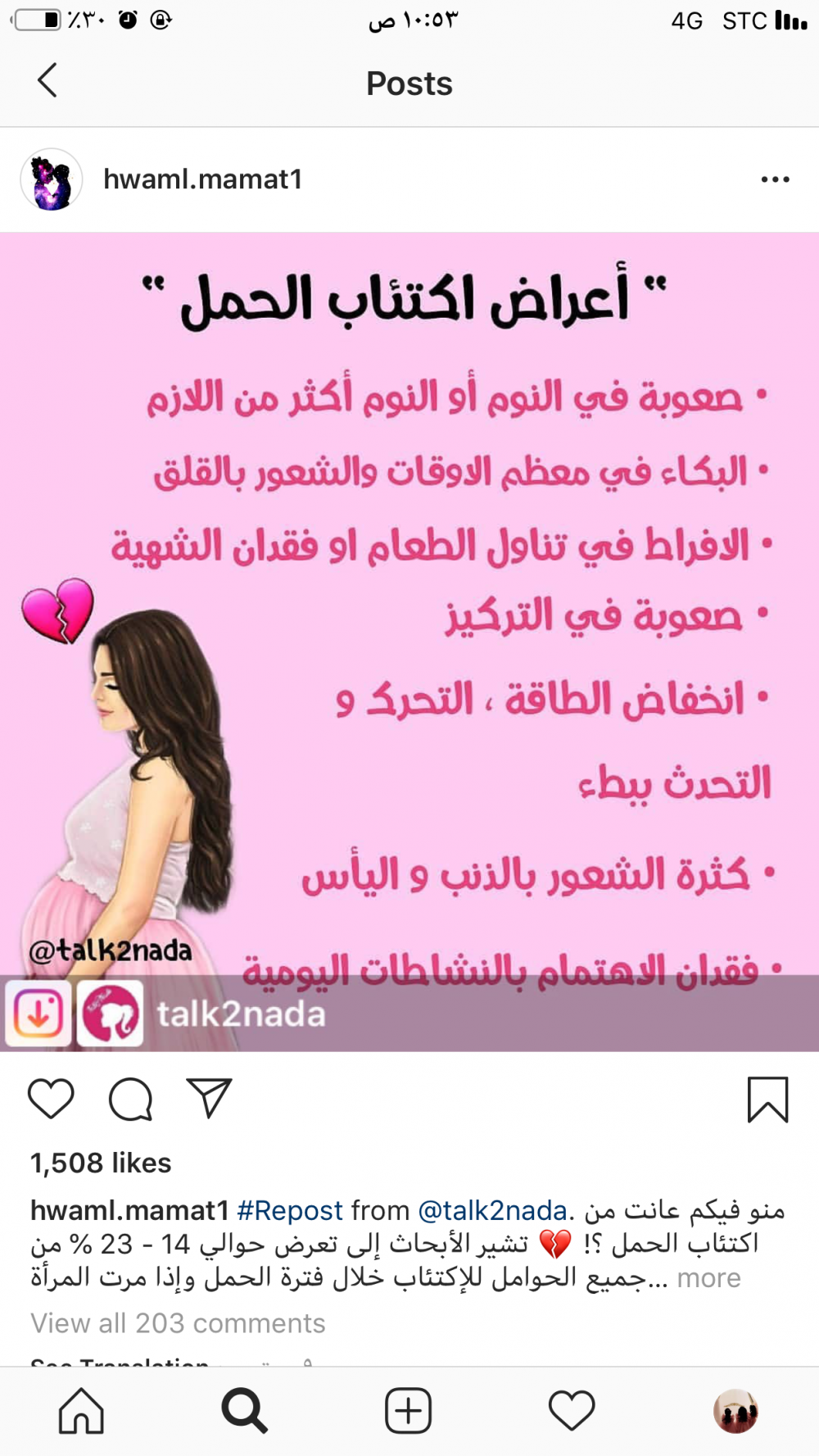
Task: Open the #Repost hashtag in the caption
Action: point(290,1210)
